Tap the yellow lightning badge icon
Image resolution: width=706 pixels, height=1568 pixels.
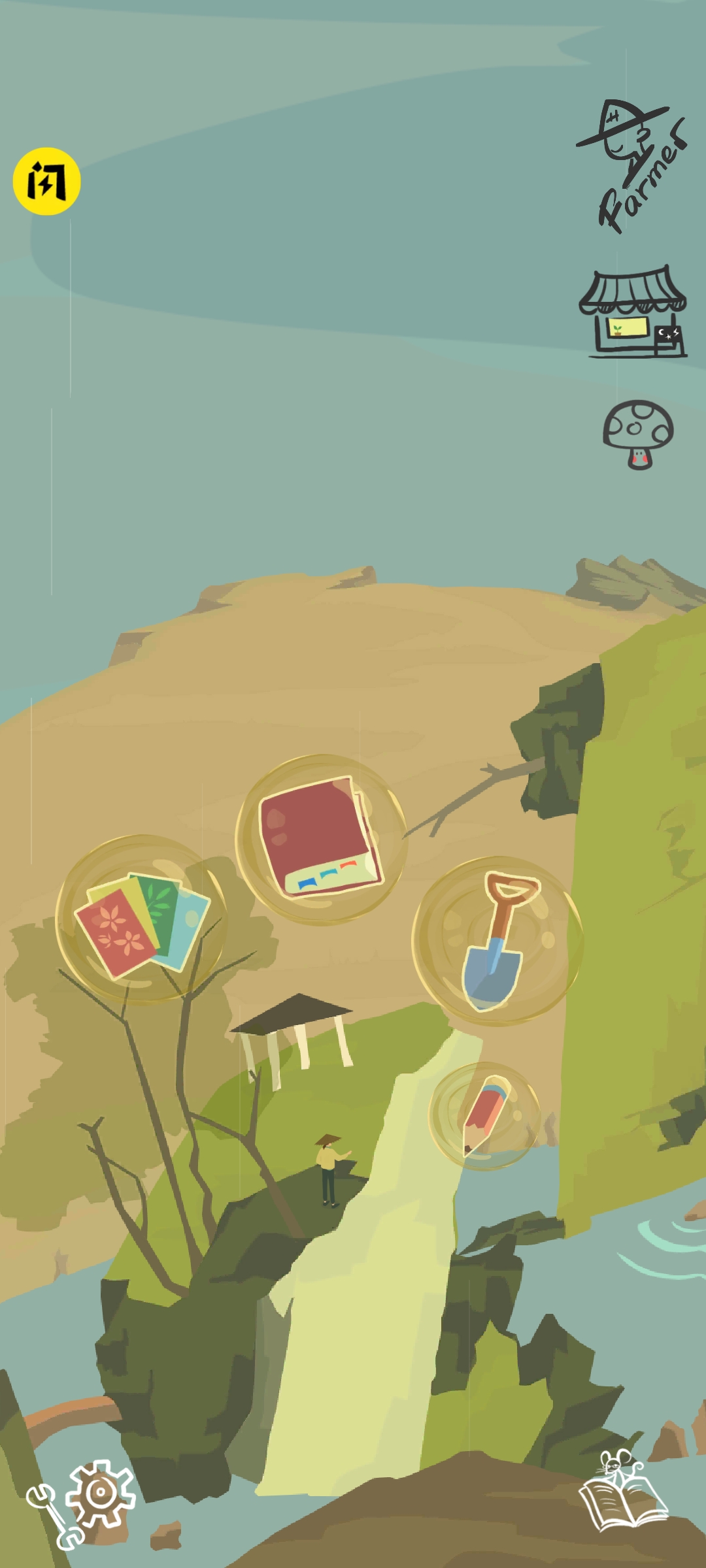[x=46, y=181]
